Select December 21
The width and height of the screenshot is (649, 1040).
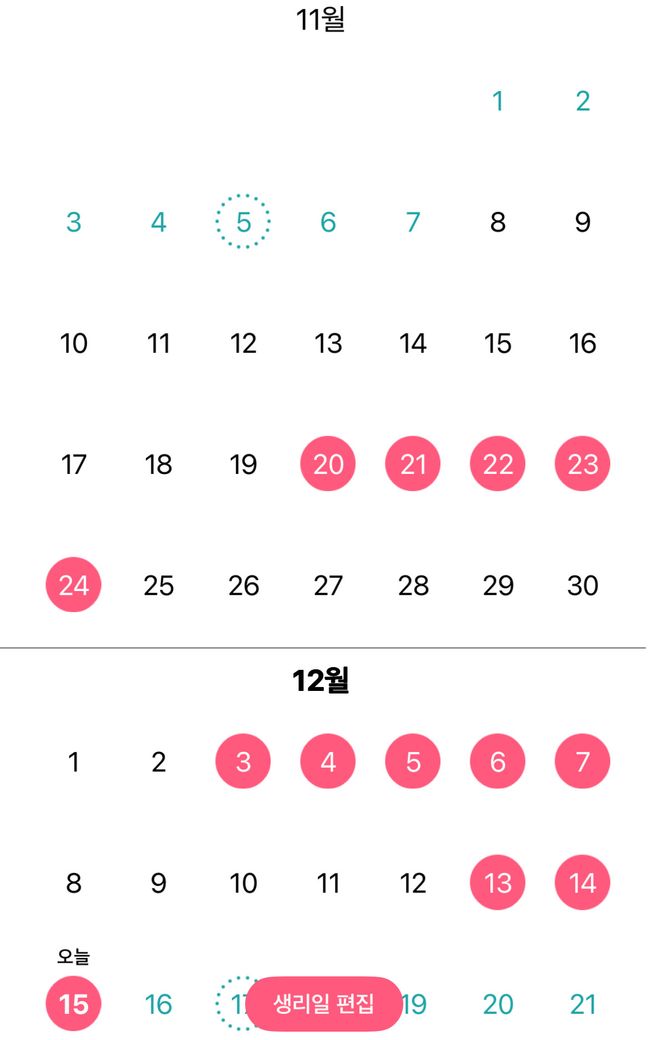[582, 1004]
